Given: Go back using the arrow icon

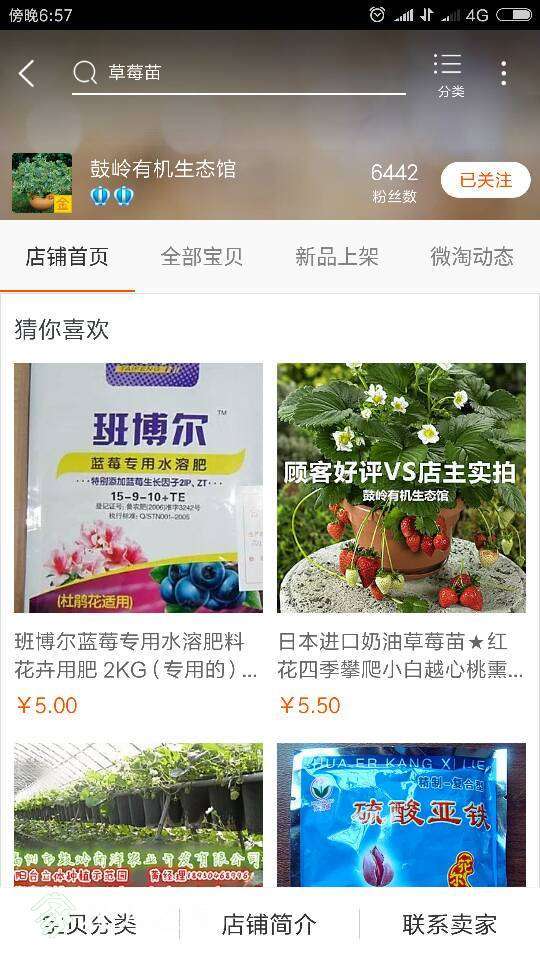Looking at the screenshot, I should tap(26, 73).
